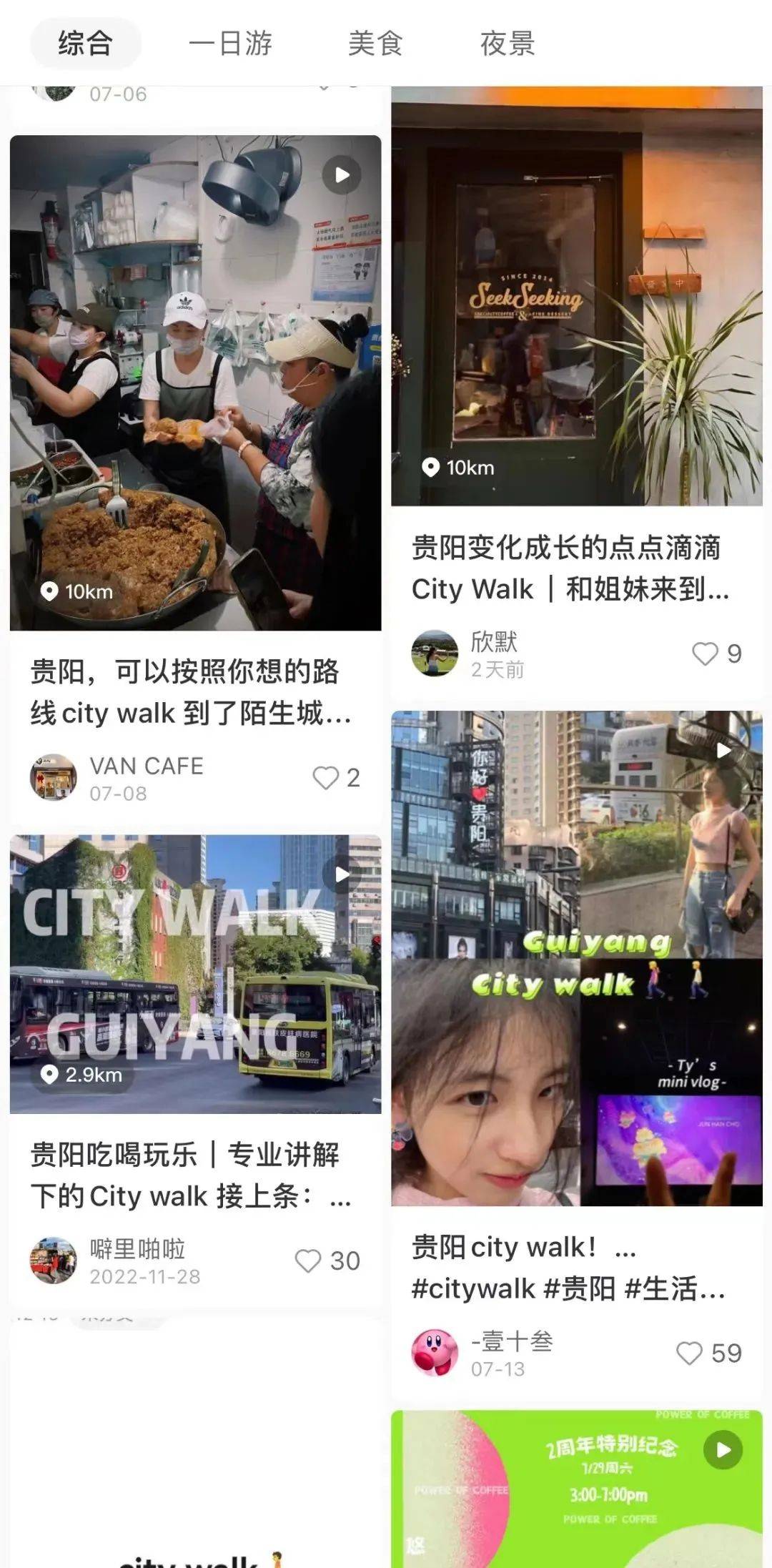Open -壹十叁's profile avatar

point(435,1353)
